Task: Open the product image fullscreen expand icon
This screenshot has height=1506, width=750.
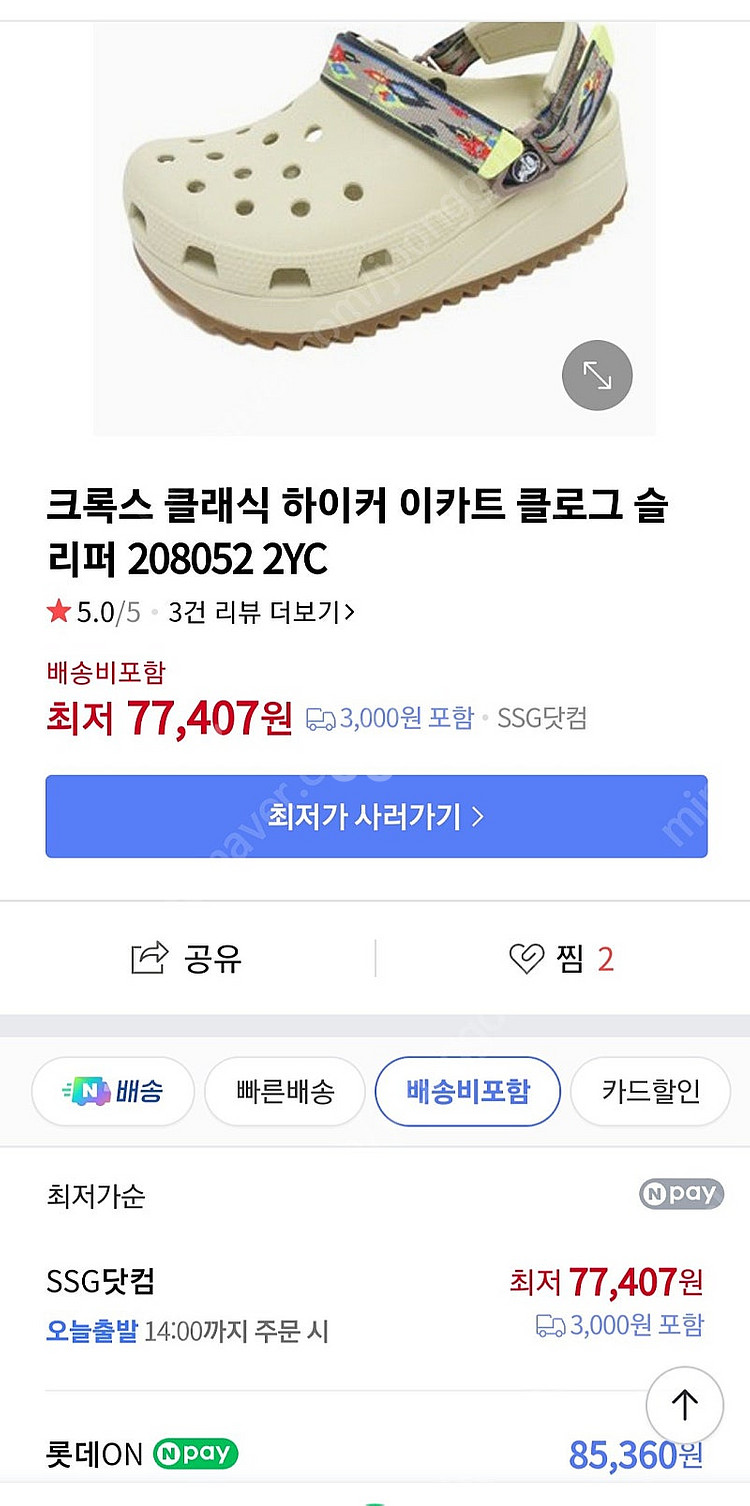Action: click(x=597, y=377)
